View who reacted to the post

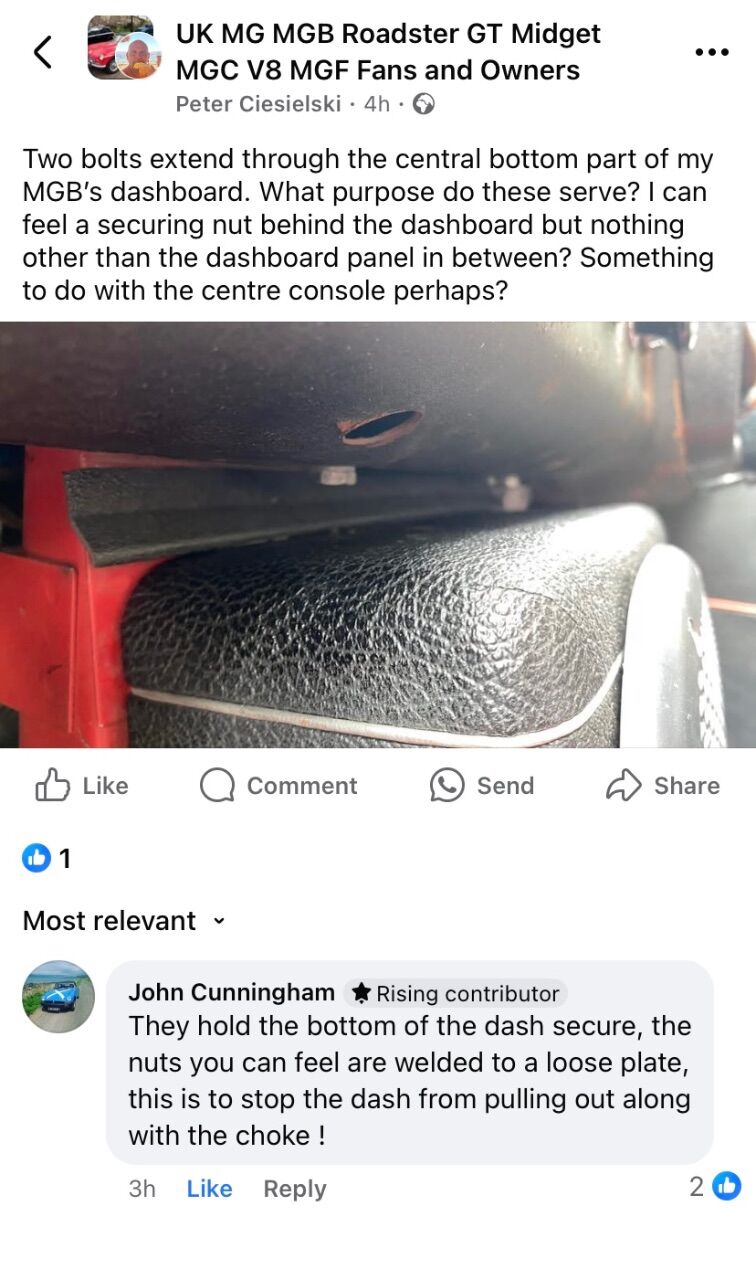coord(47,858)
